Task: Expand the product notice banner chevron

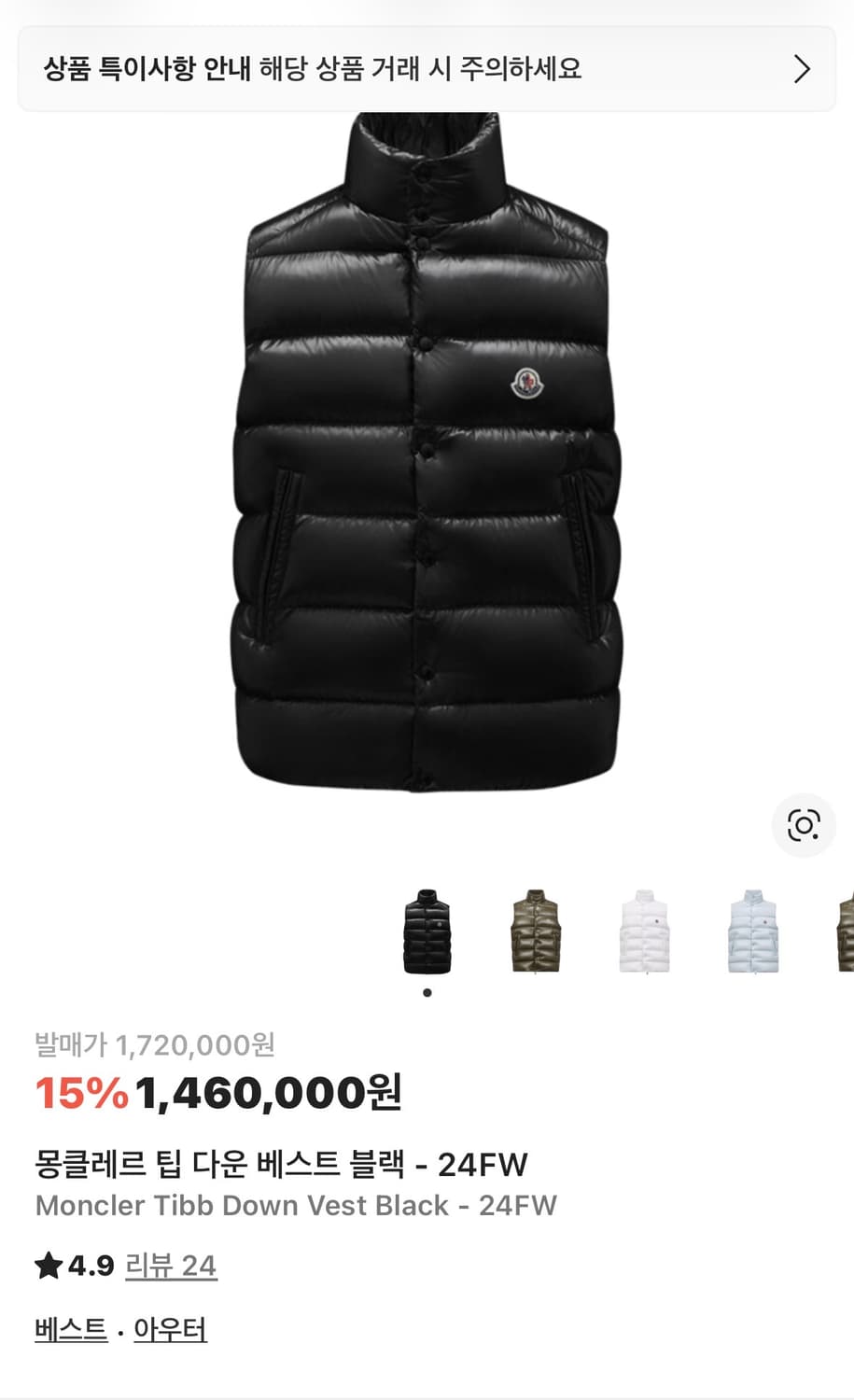Action: [801, 69]
